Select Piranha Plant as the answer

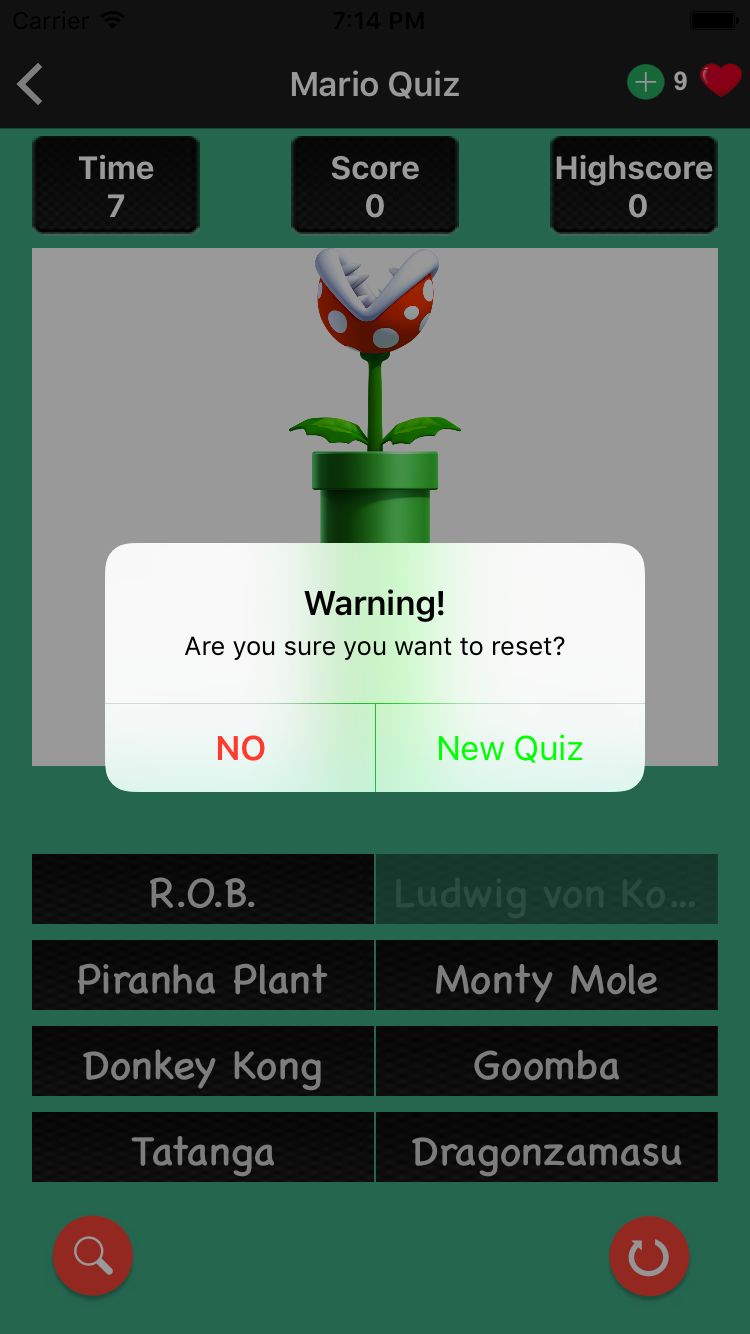203,975
